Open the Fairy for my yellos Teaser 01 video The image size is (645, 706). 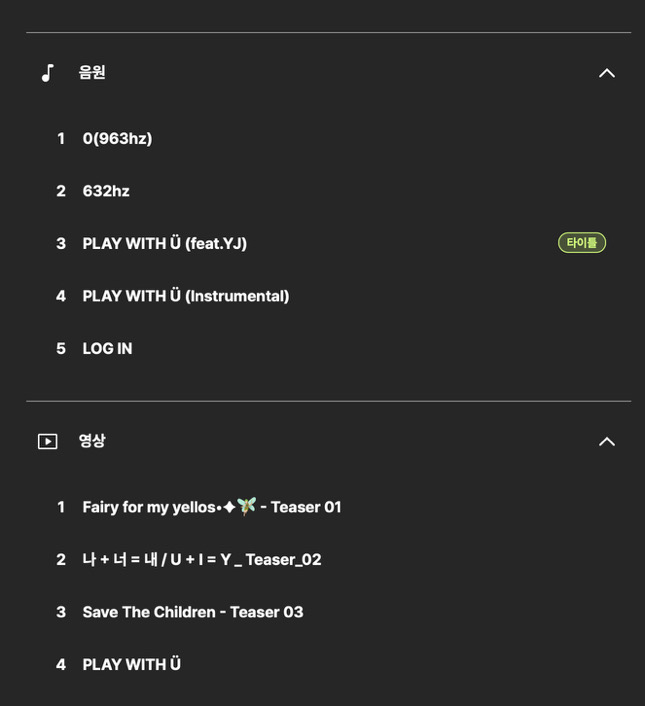[211, 507]
